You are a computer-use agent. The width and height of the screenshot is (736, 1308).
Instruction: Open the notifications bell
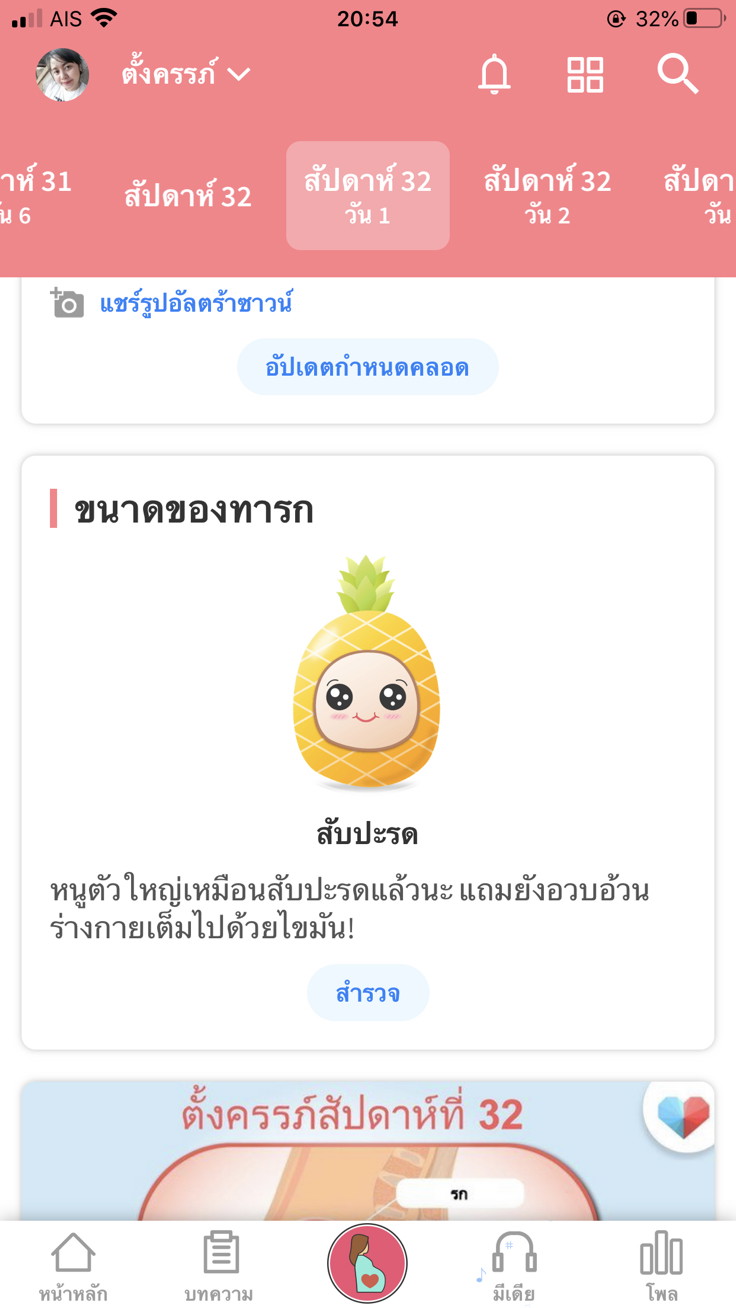pyautogui.click(x=494, y=75)
